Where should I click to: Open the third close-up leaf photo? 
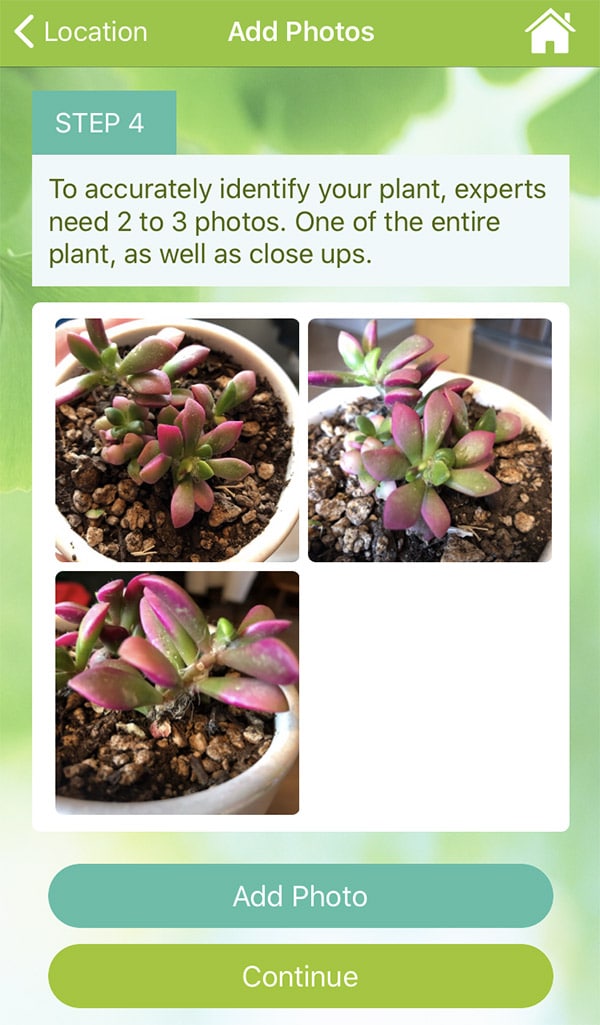pyautogui.click(x=177, y=693)
